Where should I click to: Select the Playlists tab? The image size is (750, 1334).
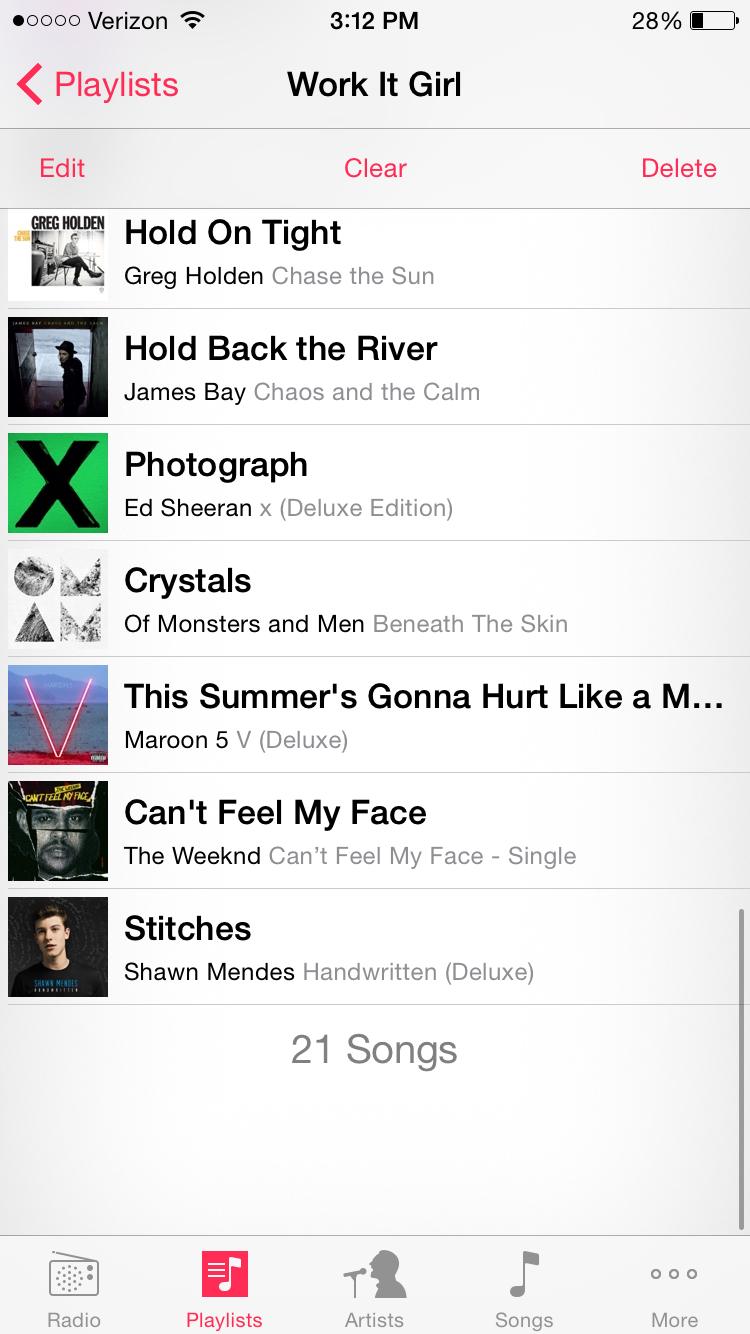[x=224, y=1288]
